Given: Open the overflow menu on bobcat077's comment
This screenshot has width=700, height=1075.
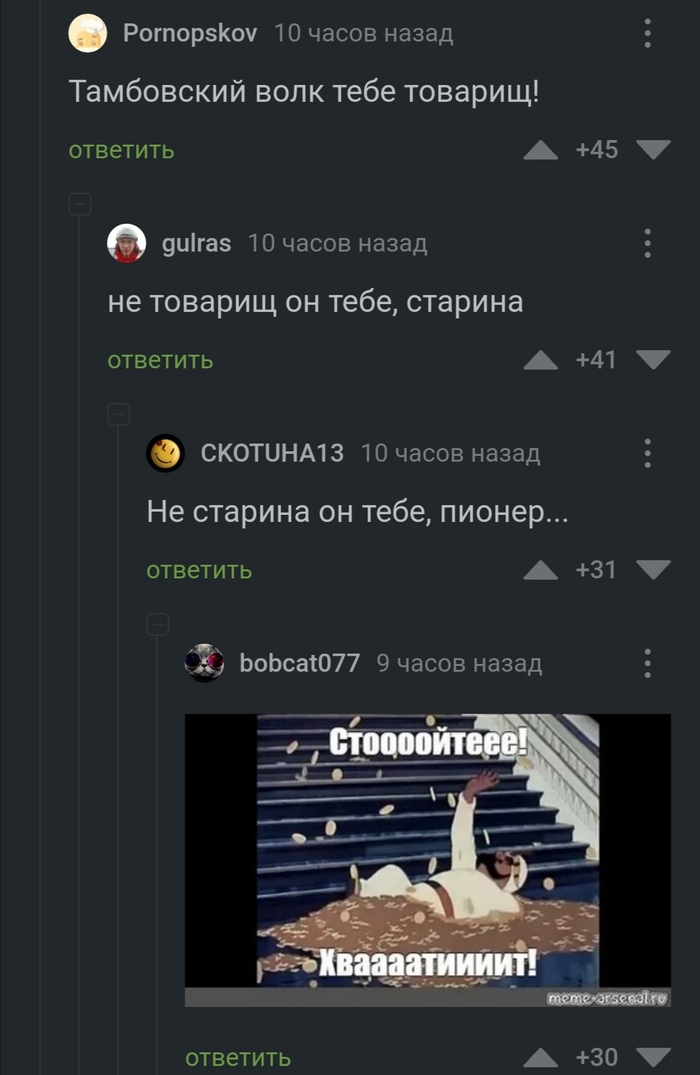Looking at the screenshot, I should tap(648, 663).
